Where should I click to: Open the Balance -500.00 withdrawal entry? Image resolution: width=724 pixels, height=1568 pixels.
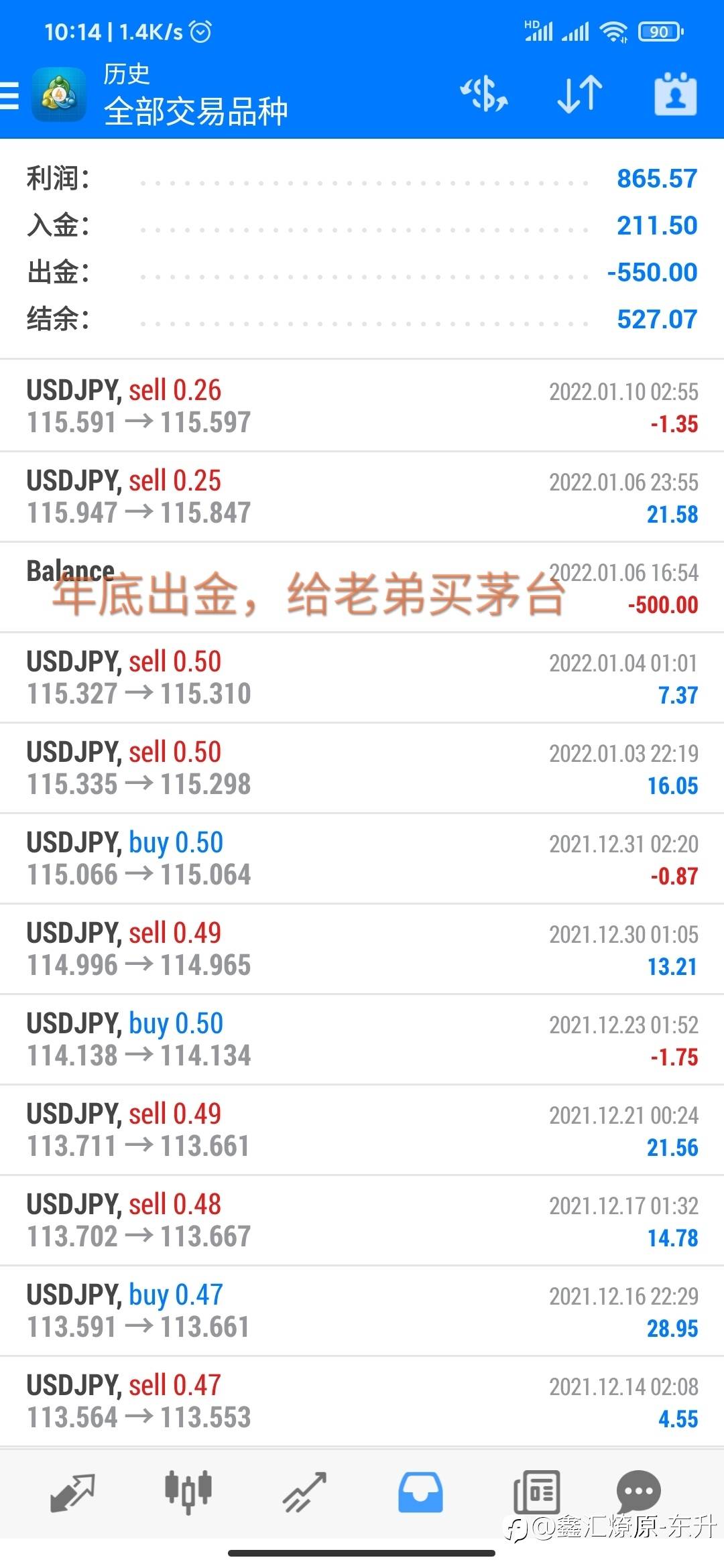point(362,588)
